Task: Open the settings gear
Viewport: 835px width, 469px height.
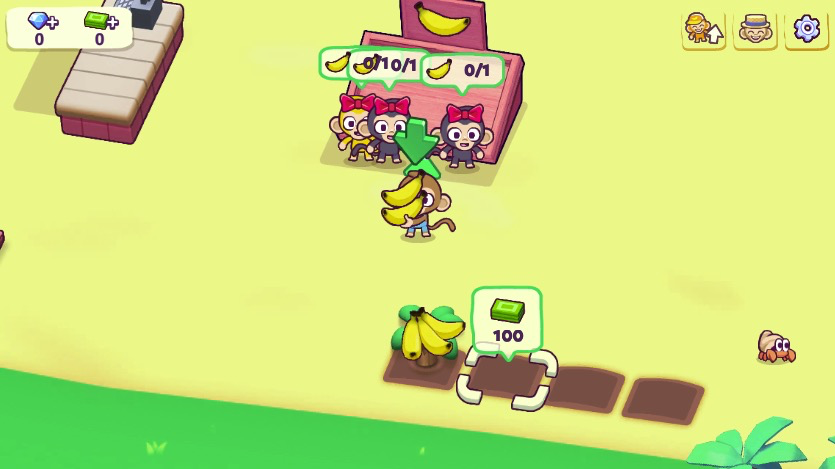Action: coord(806,29)
